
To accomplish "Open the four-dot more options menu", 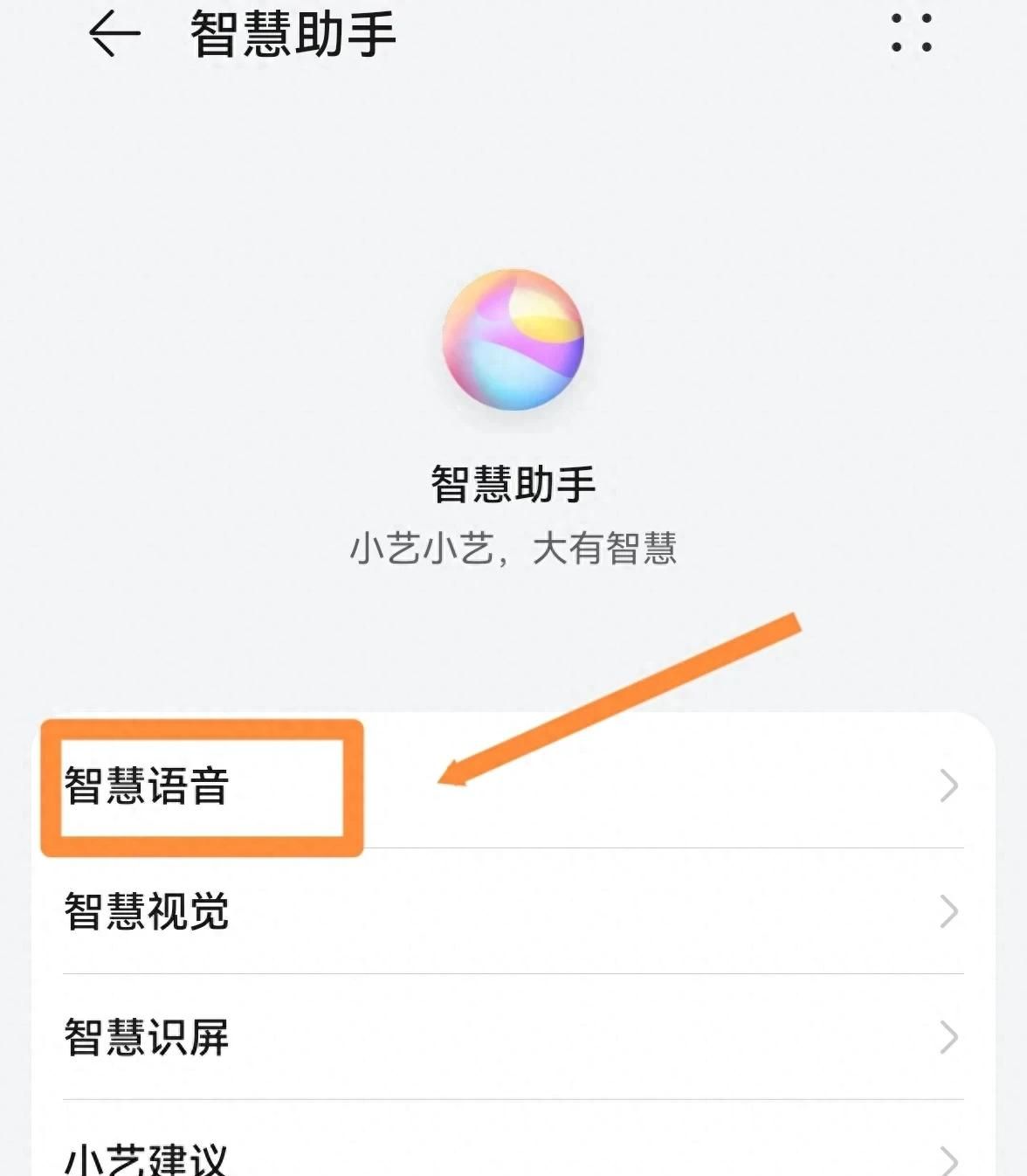I will pos(911,34).
